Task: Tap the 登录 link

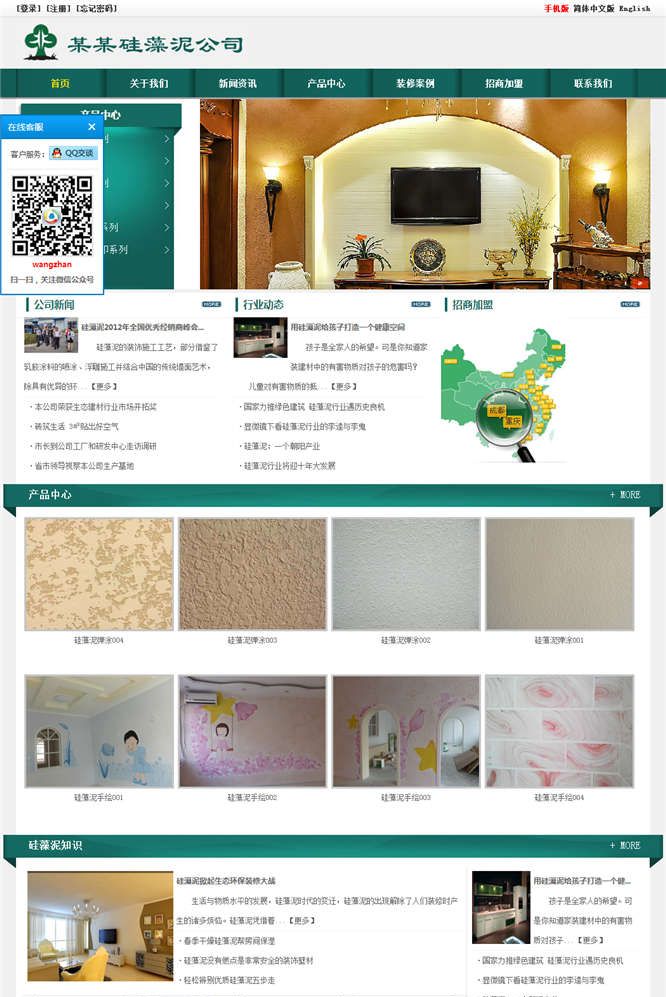Action: (29, 8)
